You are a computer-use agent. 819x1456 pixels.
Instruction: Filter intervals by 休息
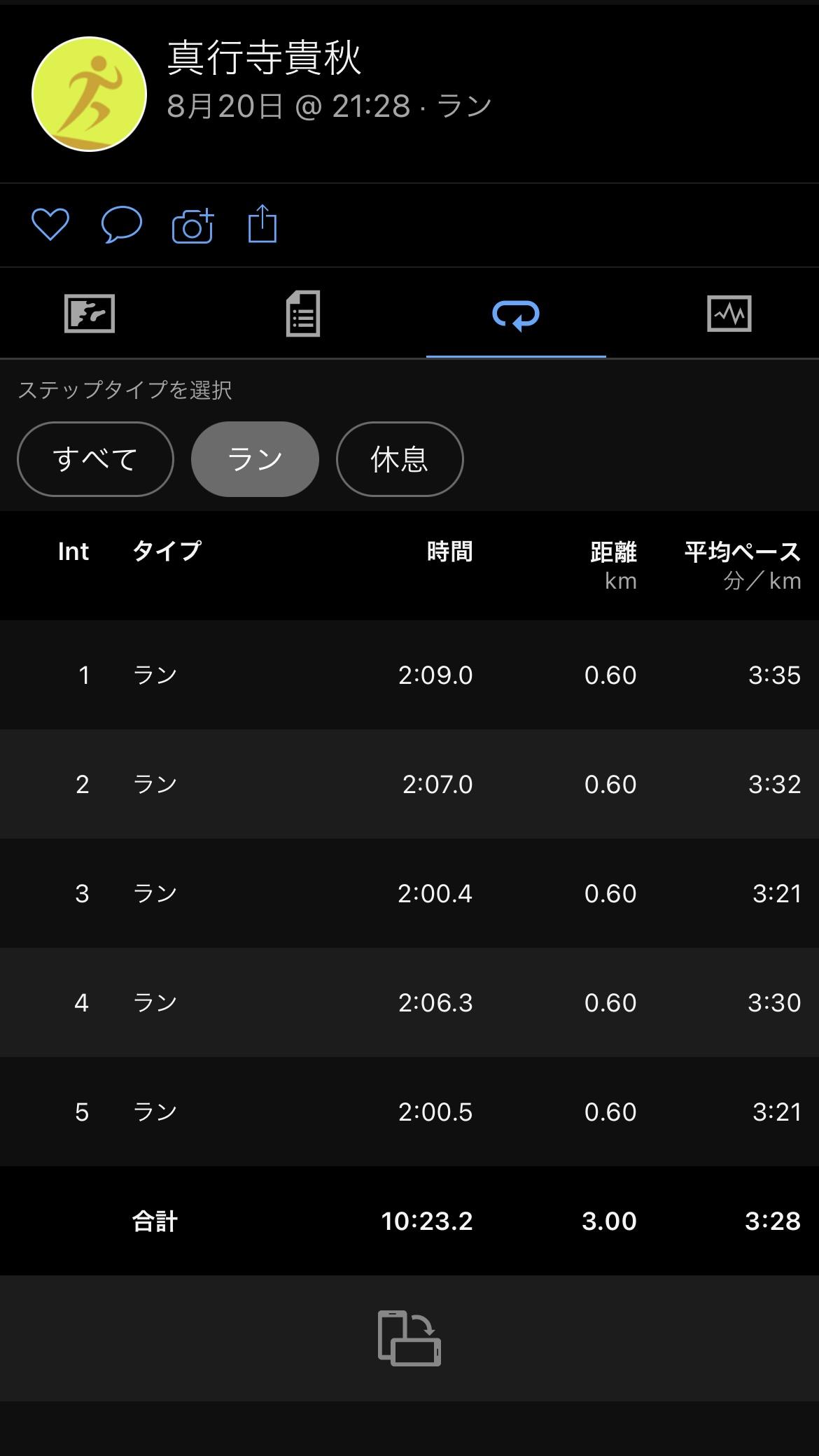[x=400, y=459]
